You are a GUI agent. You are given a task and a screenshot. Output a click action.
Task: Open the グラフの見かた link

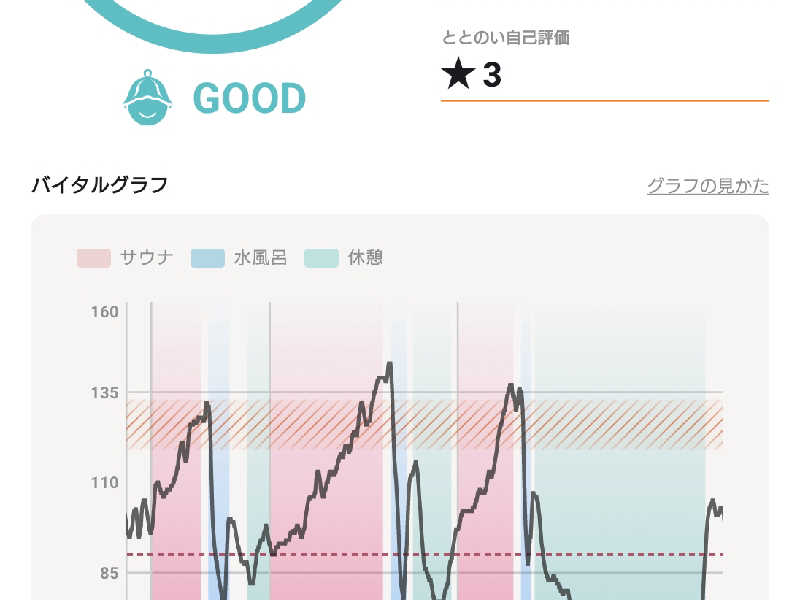708,186
